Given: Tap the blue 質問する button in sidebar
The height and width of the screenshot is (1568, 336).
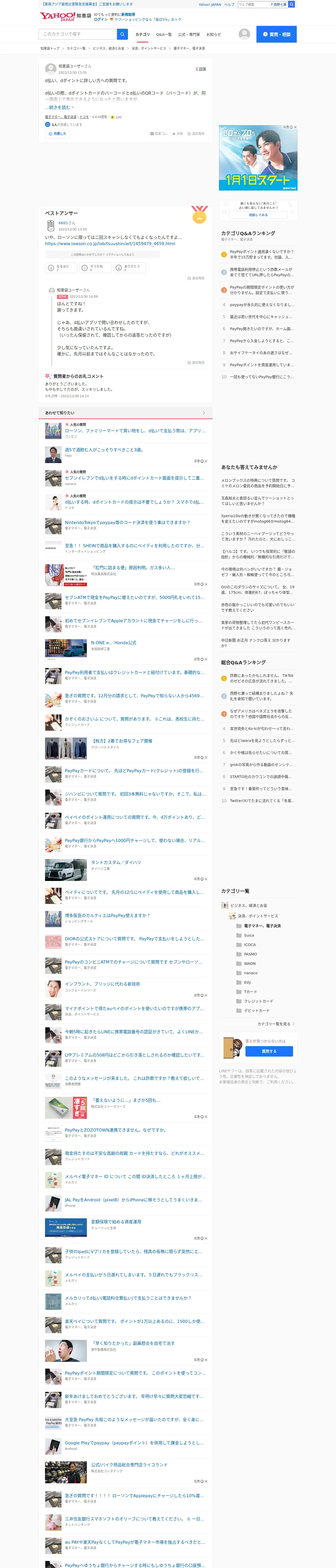Looking at the screenshot, I should point(269,1051).
